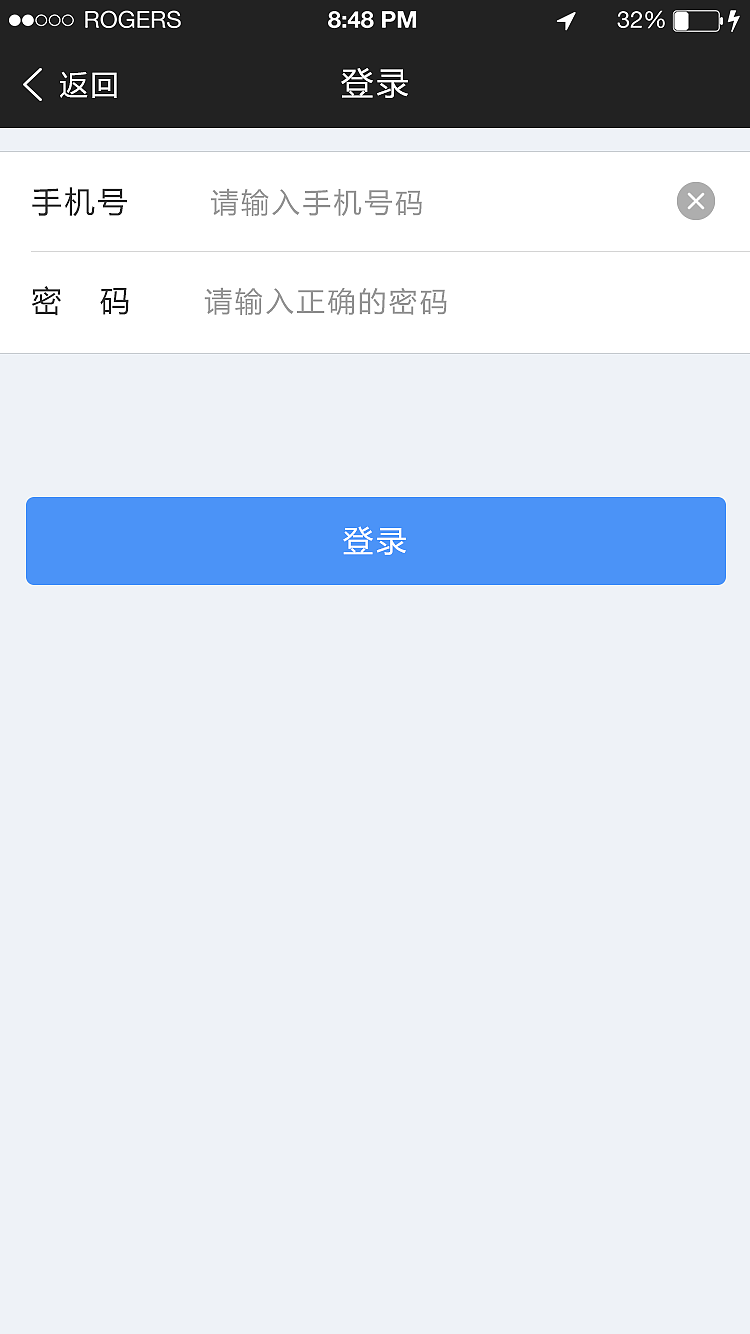Go back using the 返回 button
The image size is (750, 1334).
pyautogui.click(x=70, y=85)
